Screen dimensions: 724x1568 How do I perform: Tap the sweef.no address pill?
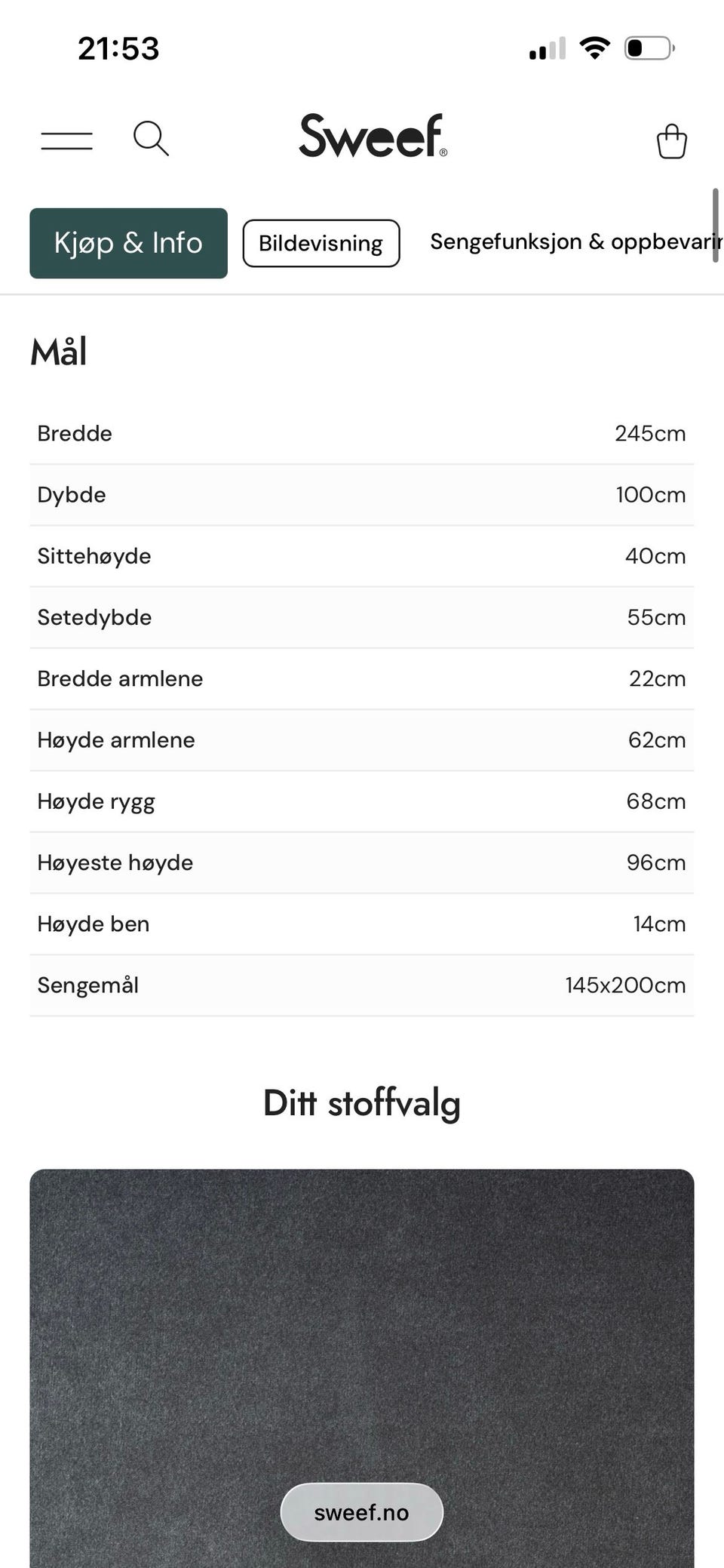pos(362,1512)
